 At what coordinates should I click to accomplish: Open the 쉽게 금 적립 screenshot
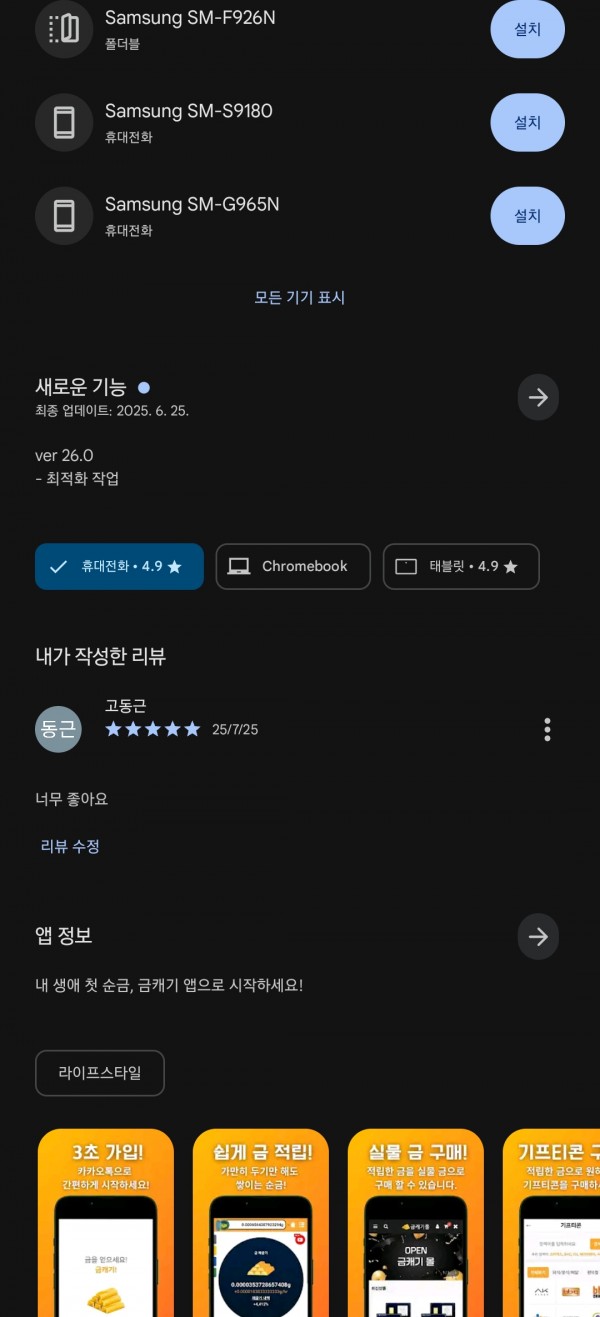261,1223
